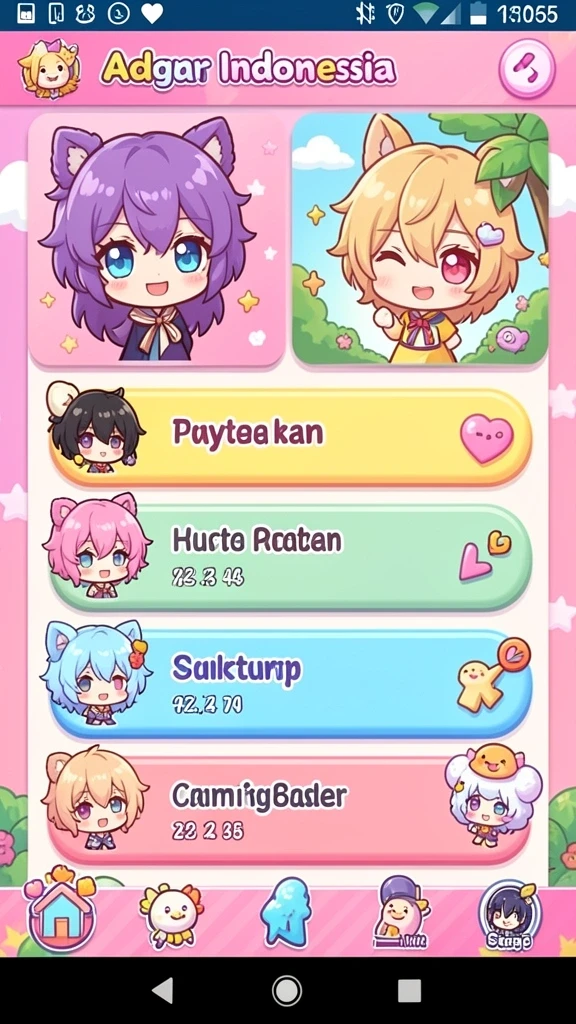576x1024 pixels.
Task: Go back with the system back button
Action: pos(162,991)
